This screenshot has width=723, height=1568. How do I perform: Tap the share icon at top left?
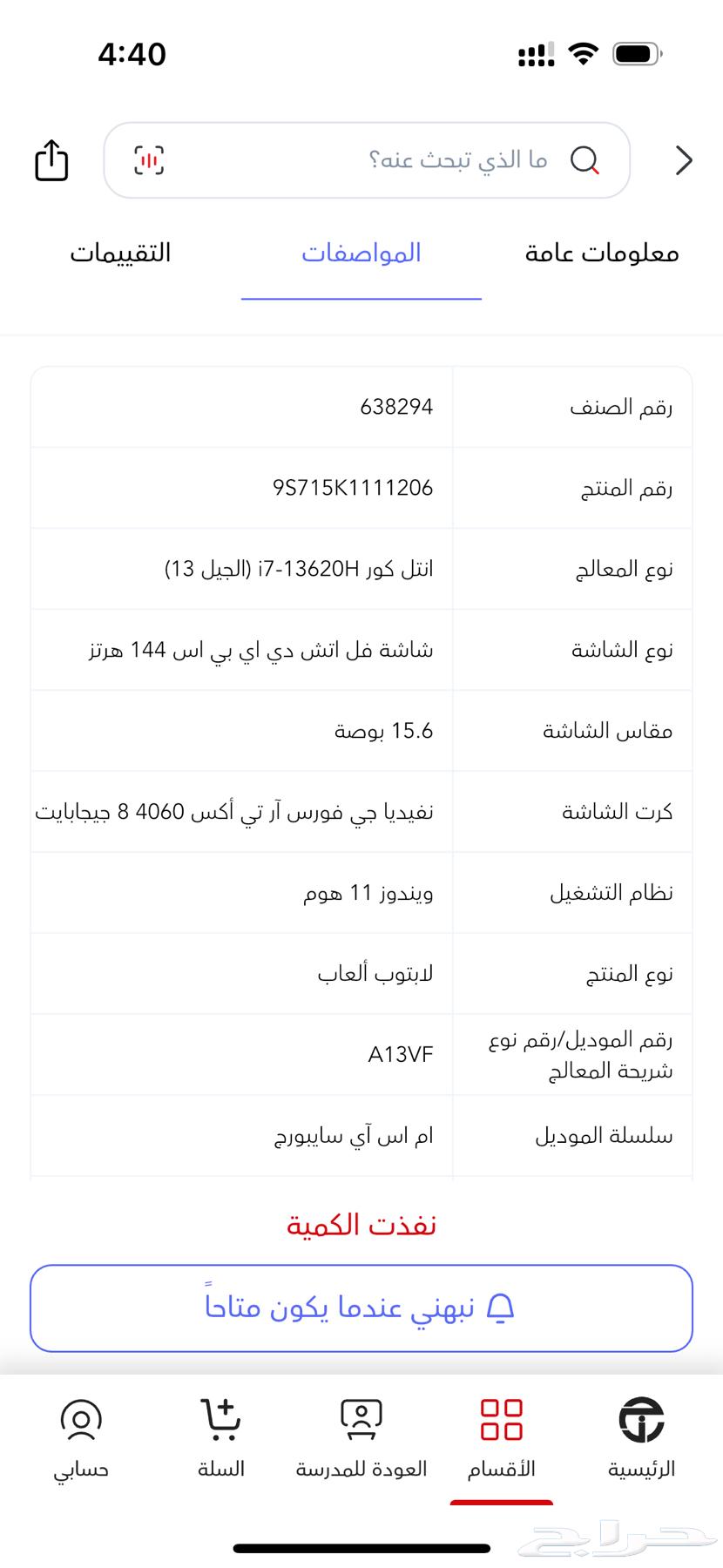coord(51,160)
